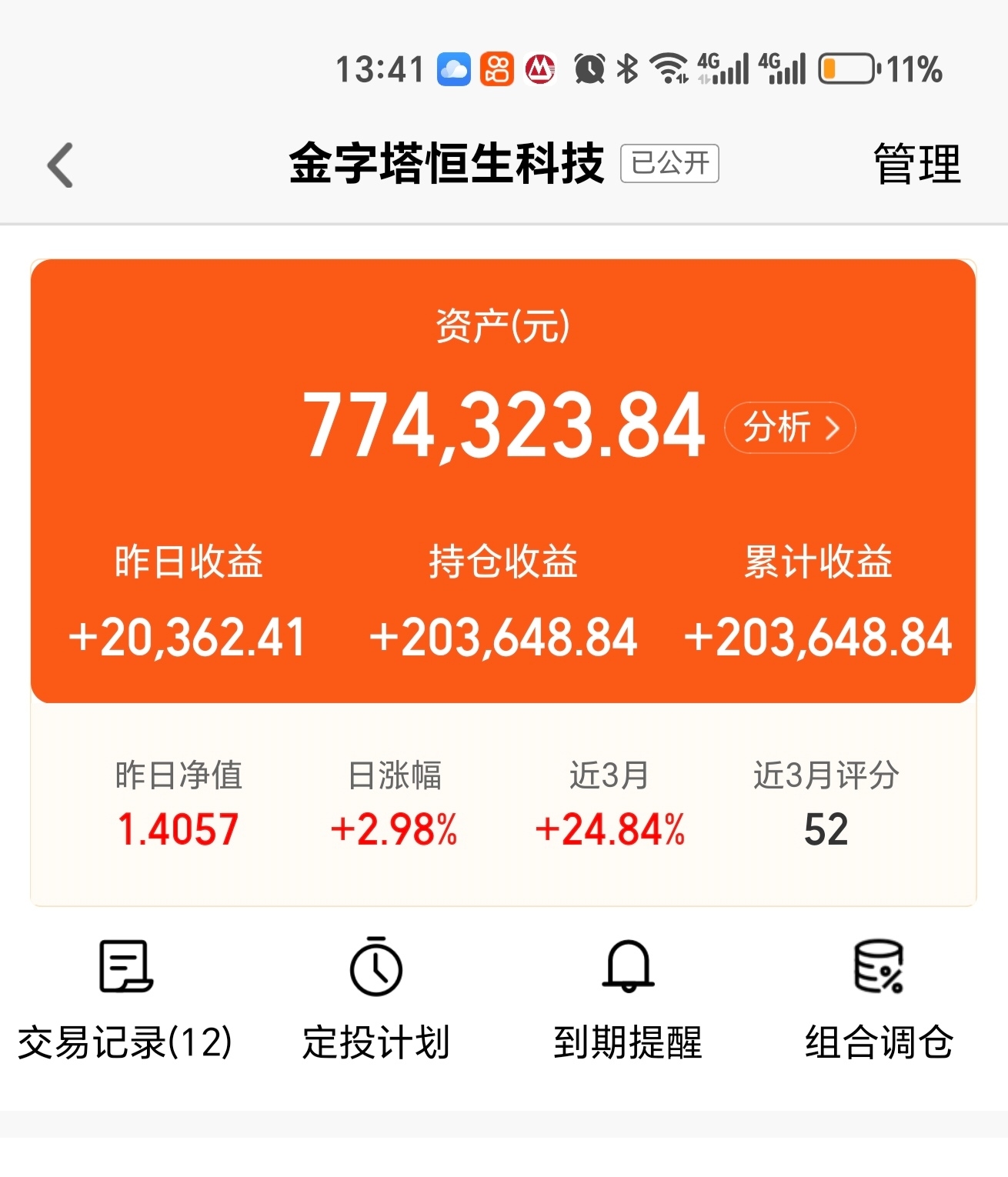The height and width of the screenshot is (1177, 1008).
Task: Tap the China Merchants Bank status bar icon
Action: click(539, 70)
